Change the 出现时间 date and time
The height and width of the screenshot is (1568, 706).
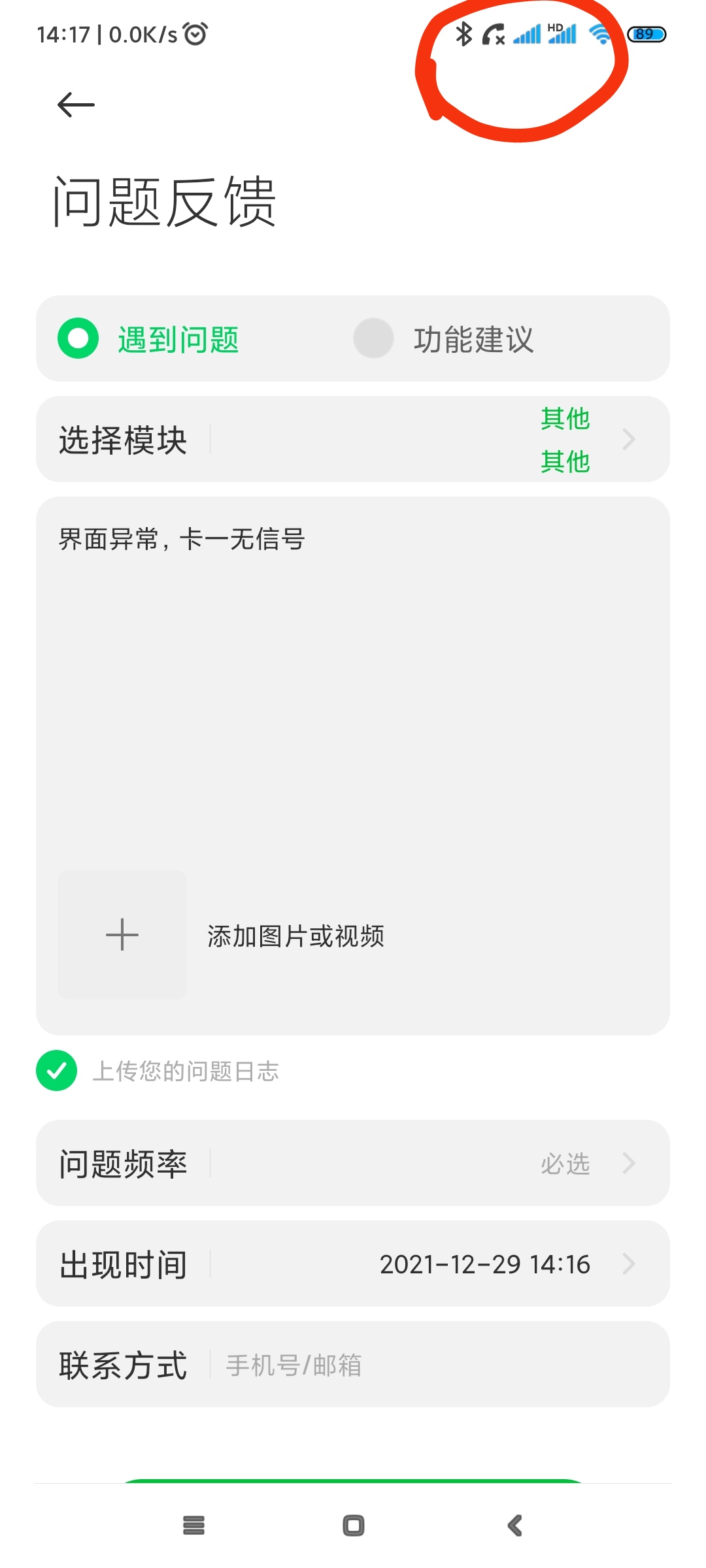pyautogui.click(x=353, y=1264)
